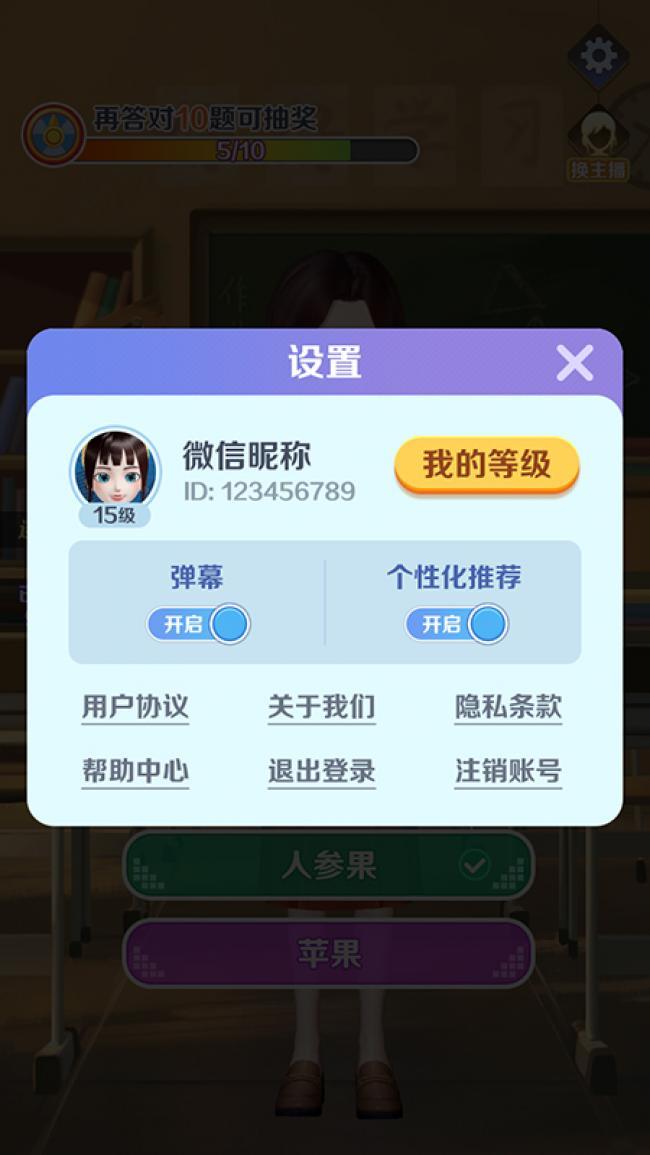This screenshot has height=1155, width=650.
Task: Open the 用户协议 link
Action: coord(135,707)
